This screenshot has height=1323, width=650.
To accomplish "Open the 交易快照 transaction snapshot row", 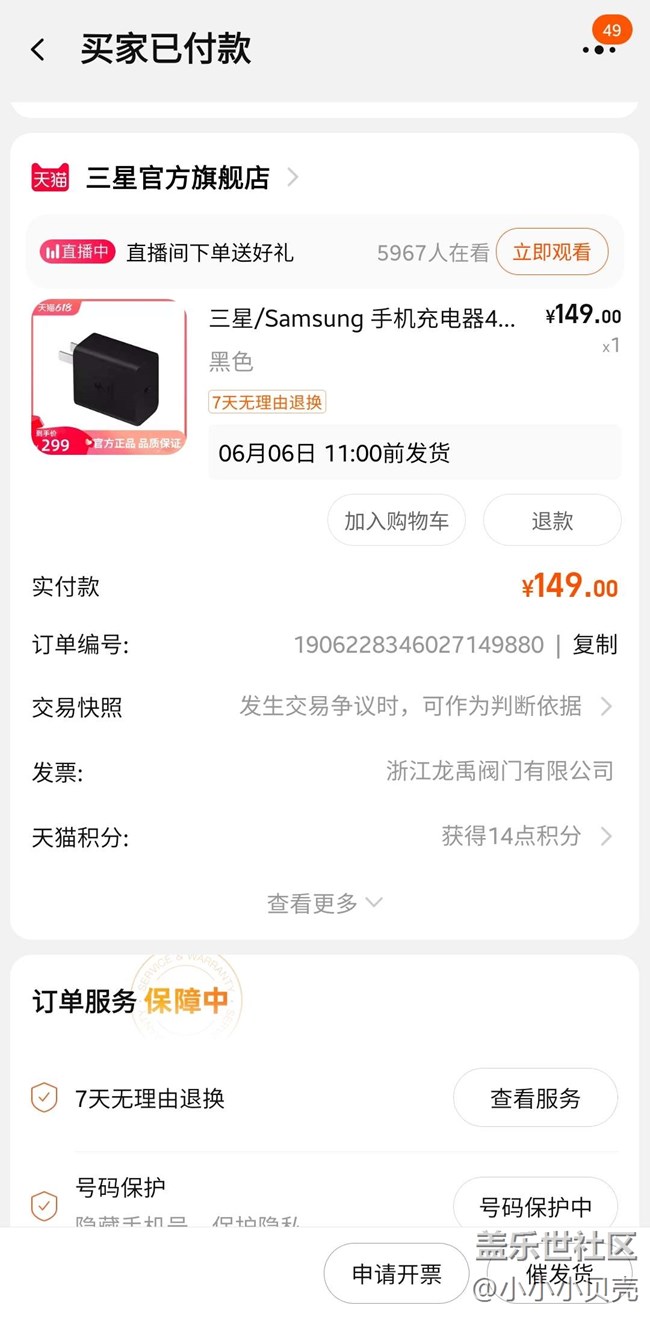I will [324, 707].
